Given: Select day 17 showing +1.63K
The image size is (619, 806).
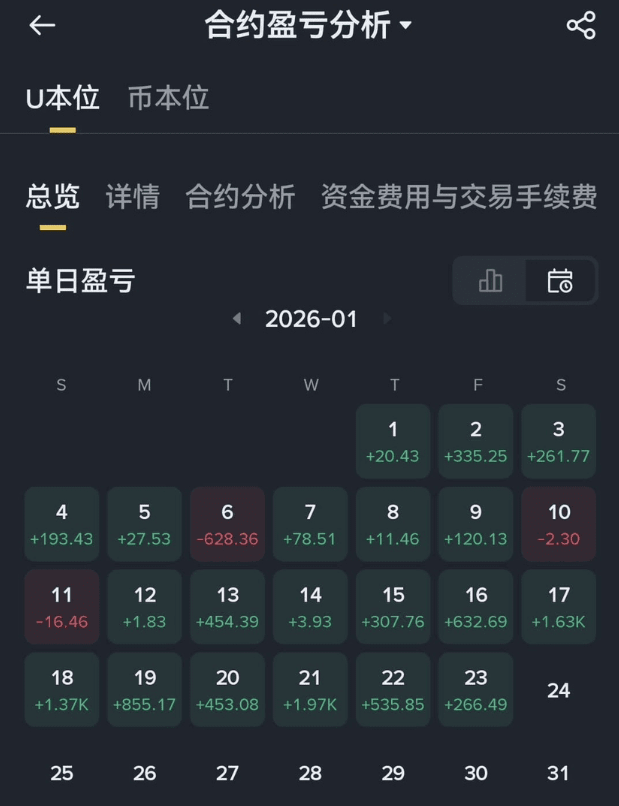Looking at the screenshot, I should [559, 607].
